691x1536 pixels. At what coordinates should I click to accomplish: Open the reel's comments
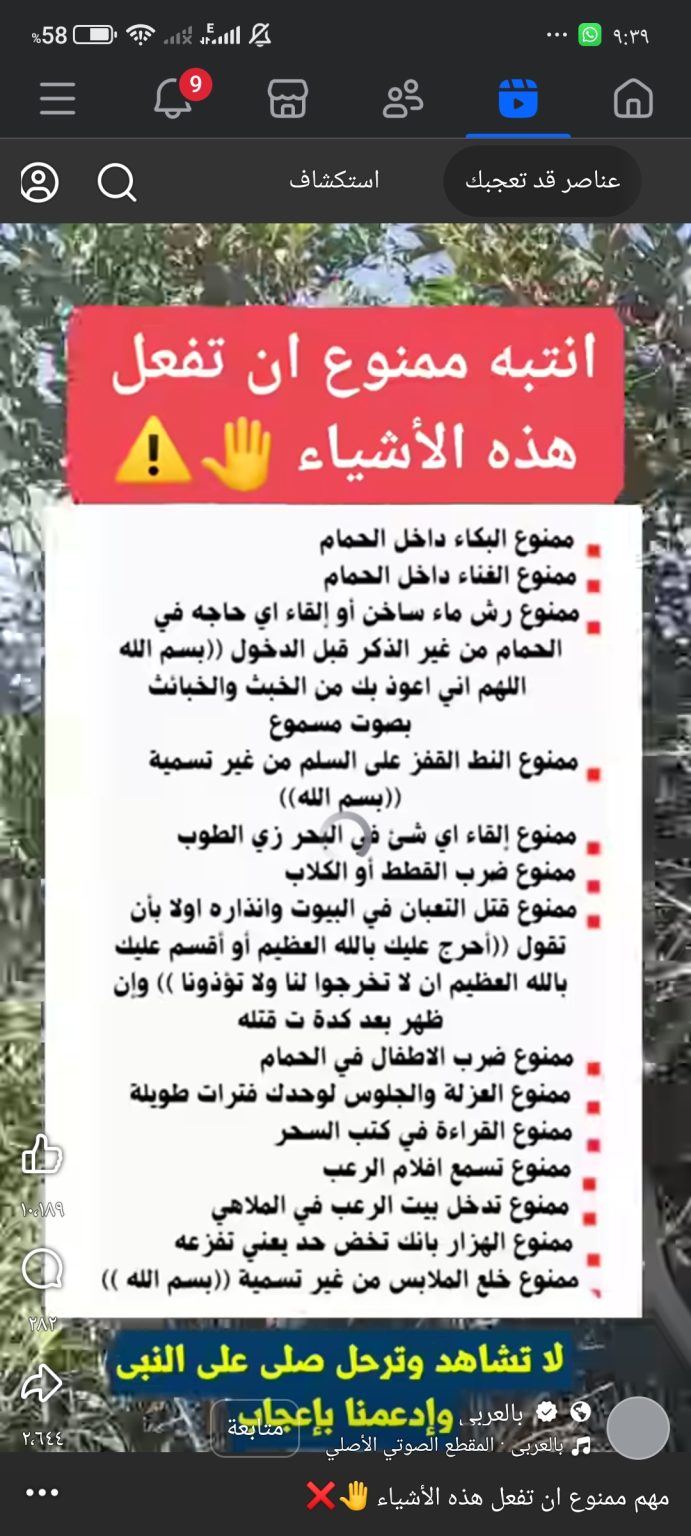tap(42, 1270)
